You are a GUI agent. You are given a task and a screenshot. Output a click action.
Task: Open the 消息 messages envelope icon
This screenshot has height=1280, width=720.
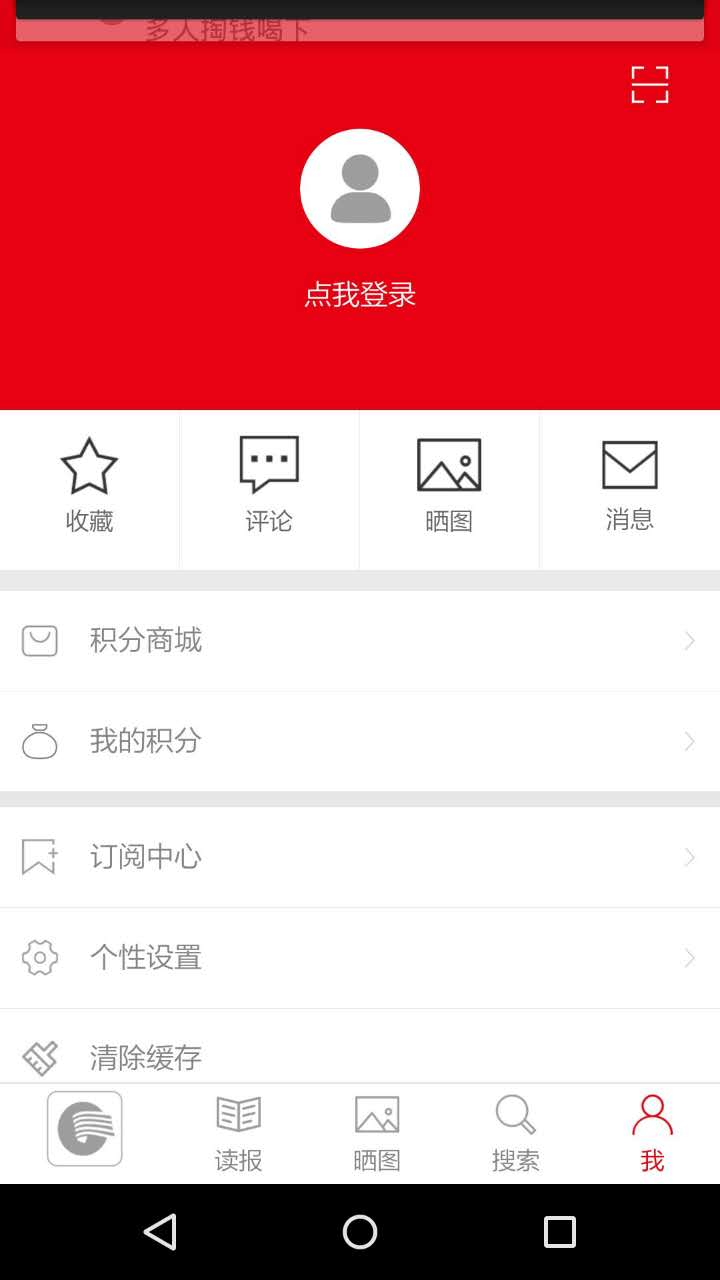point(629,464)
